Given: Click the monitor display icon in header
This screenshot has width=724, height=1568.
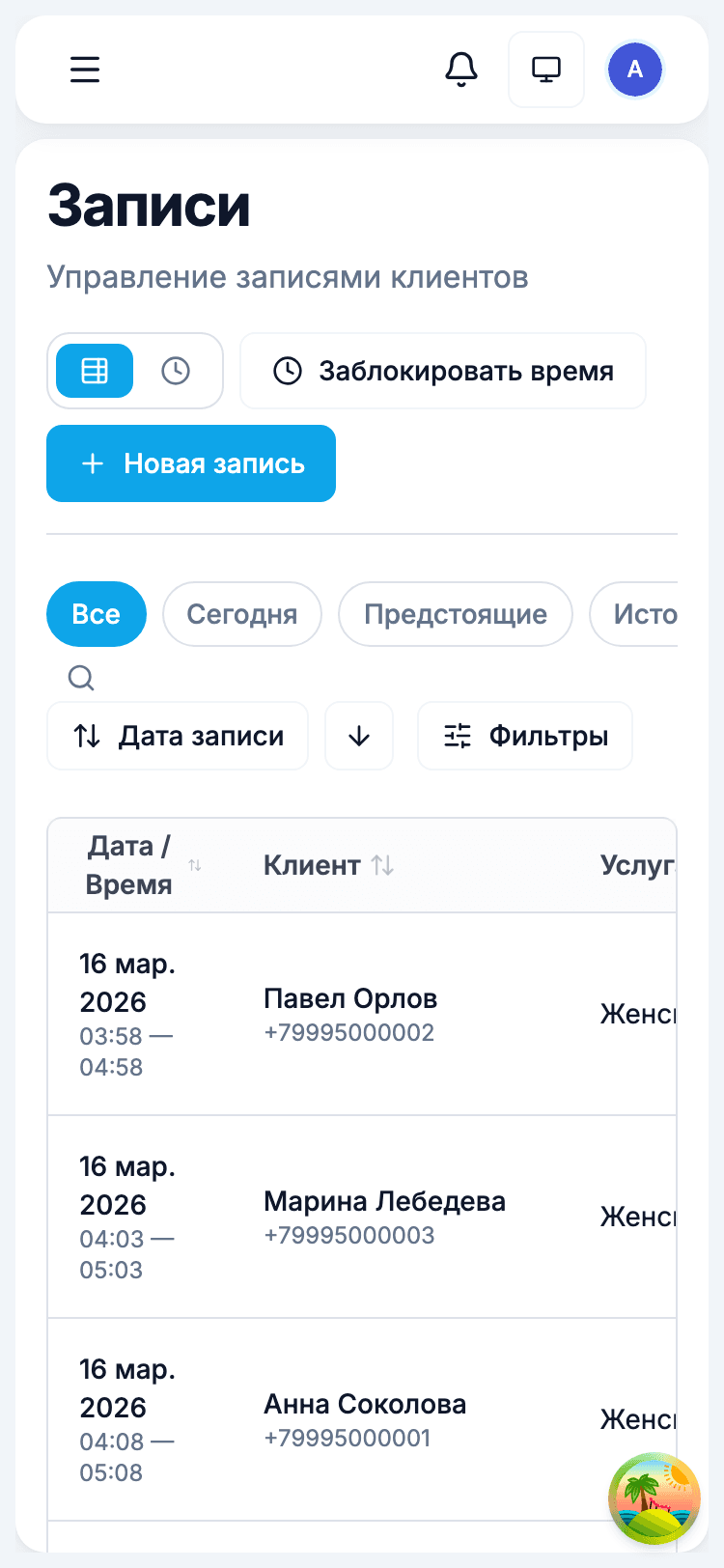Looking at the screenshot, I should tap(546, 70).
